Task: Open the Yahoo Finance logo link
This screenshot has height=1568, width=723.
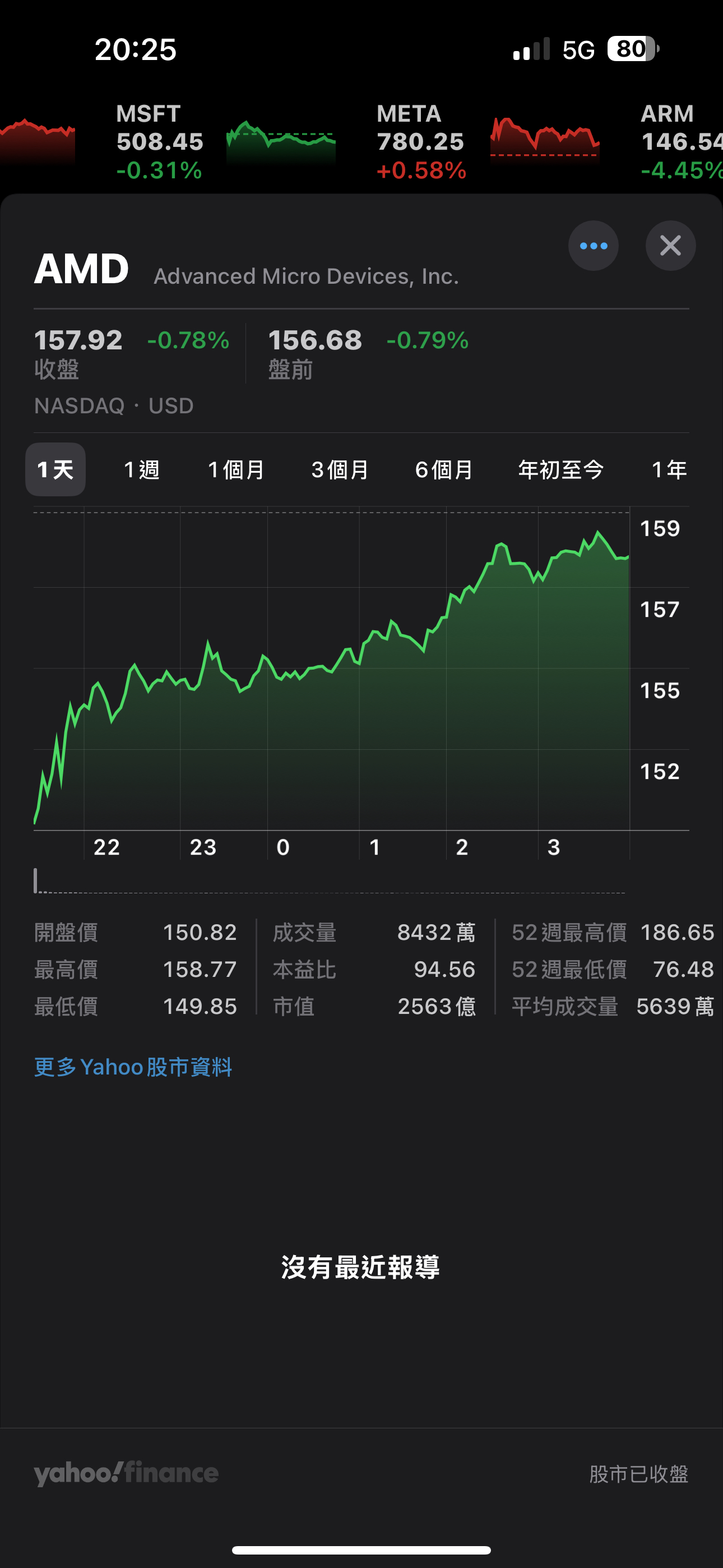Action: click(126, 1473)
